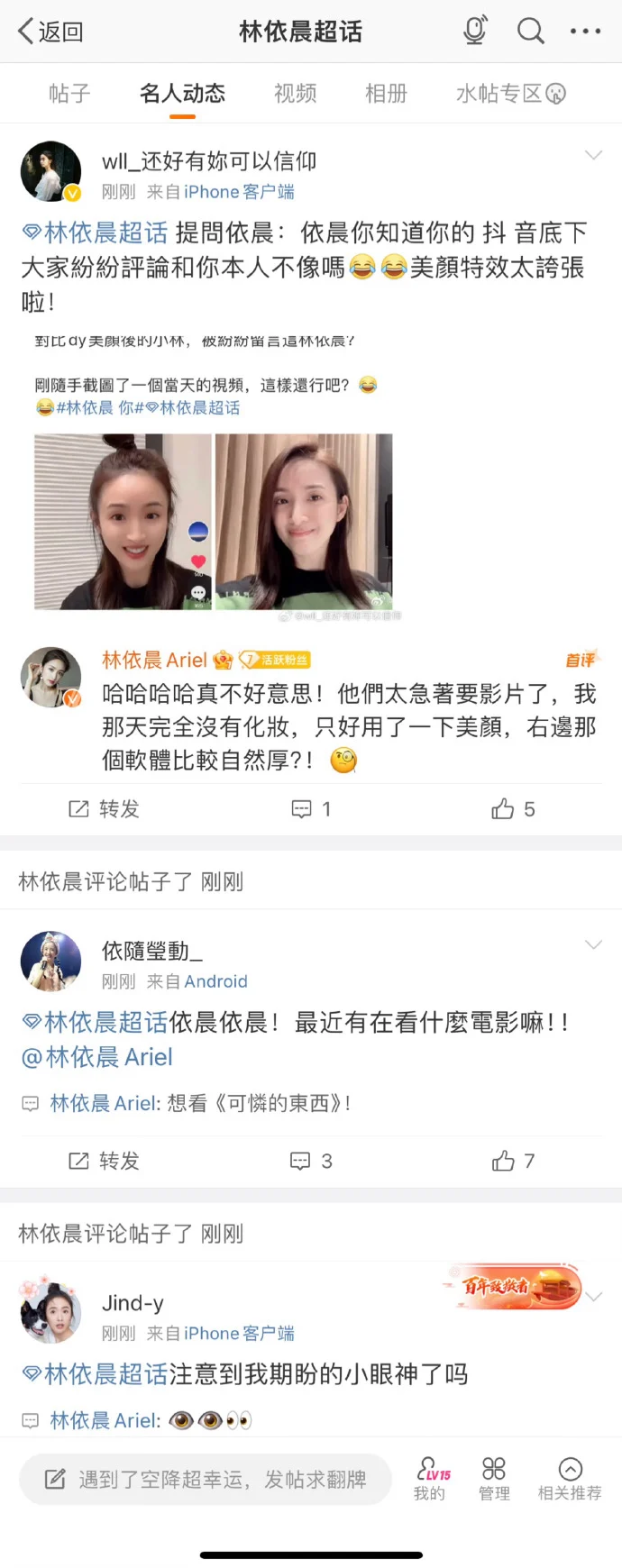This screenshot has width=622, height=1568.
Task: Open the @林依晨 Ariel mention link
Action: pos(96,1057)
